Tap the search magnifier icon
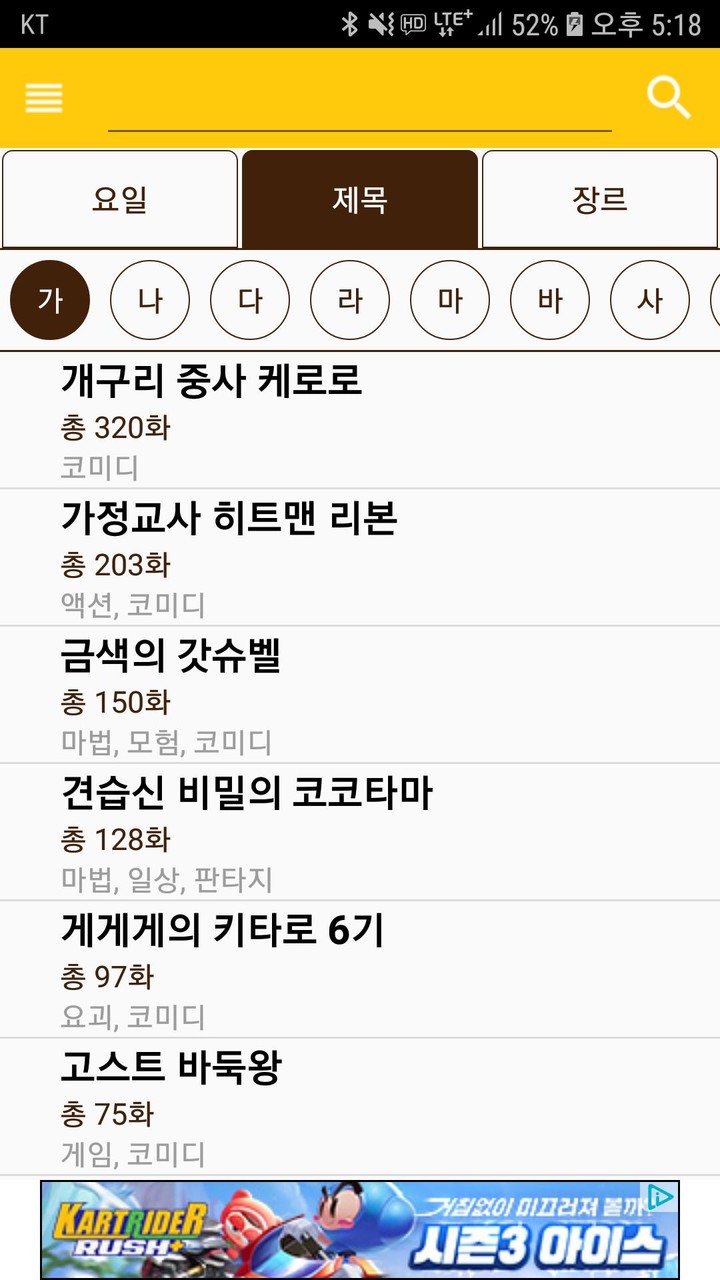The width and height of the screenshot is (720, 1280). [668, 98]
